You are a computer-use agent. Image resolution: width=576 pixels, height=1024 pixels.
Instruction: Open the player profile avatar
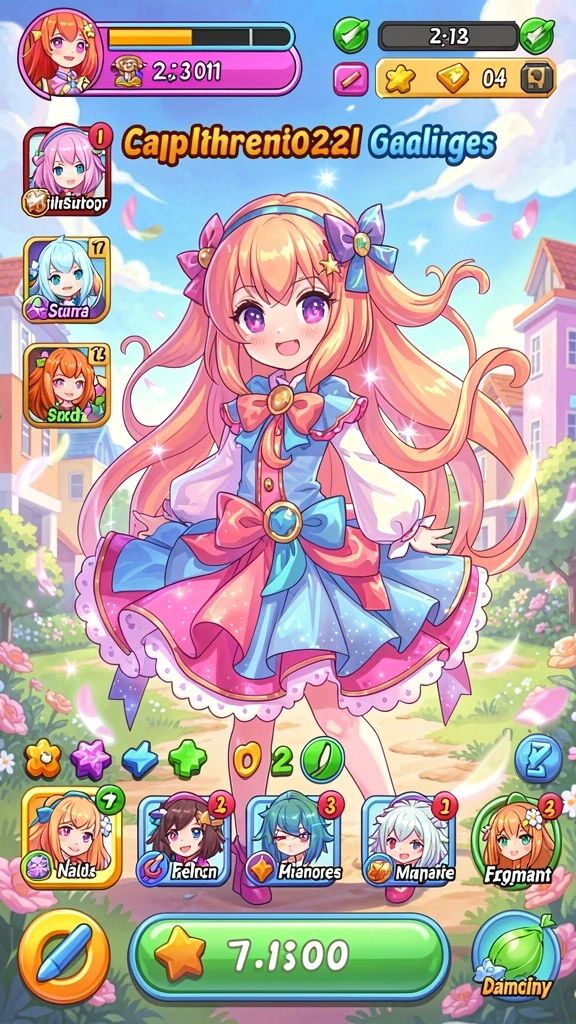[x=59, y=51]
